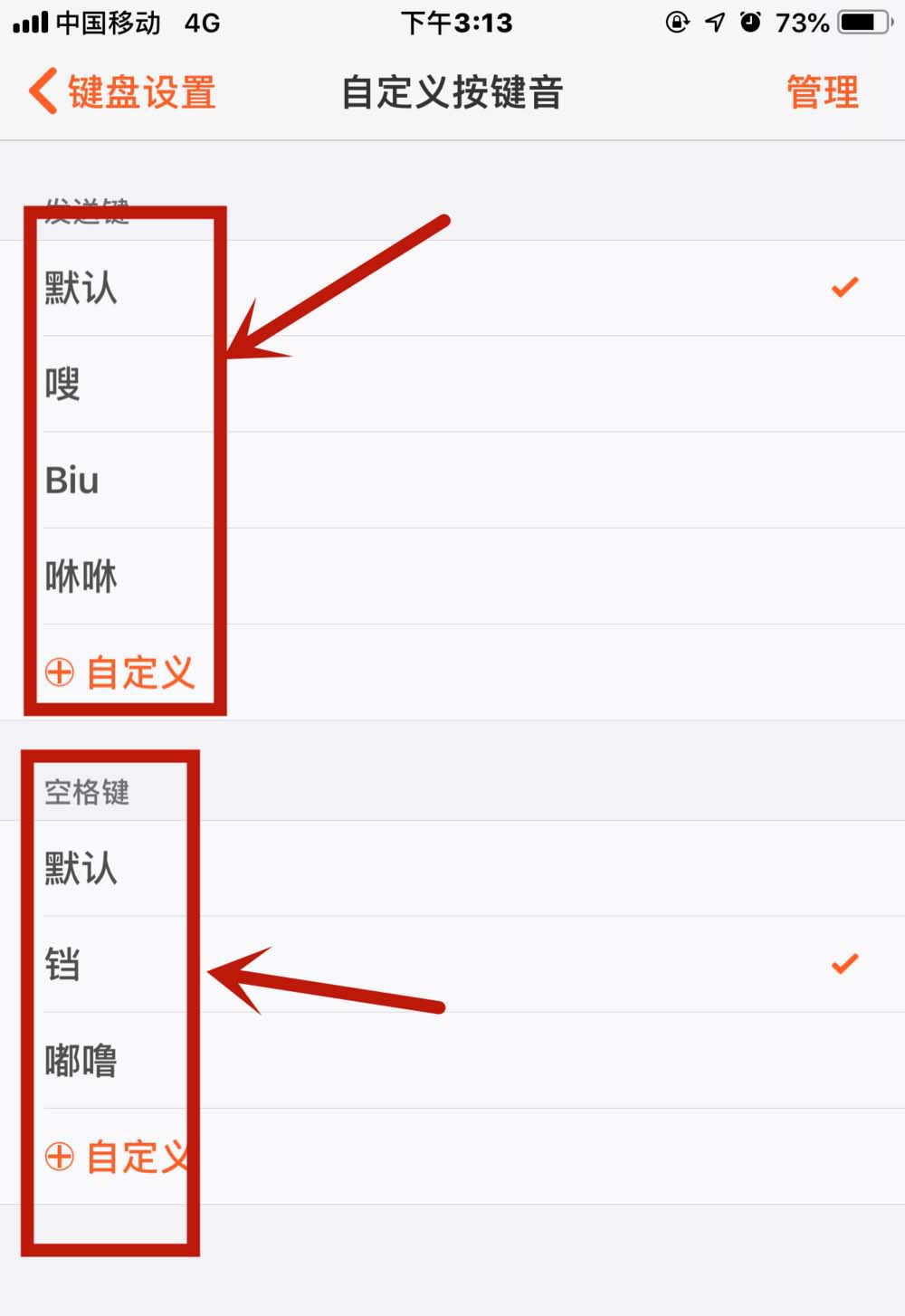905x1316 pixels.
Task: Add 自定义 sound for 发送键
Action: point(120,672)
